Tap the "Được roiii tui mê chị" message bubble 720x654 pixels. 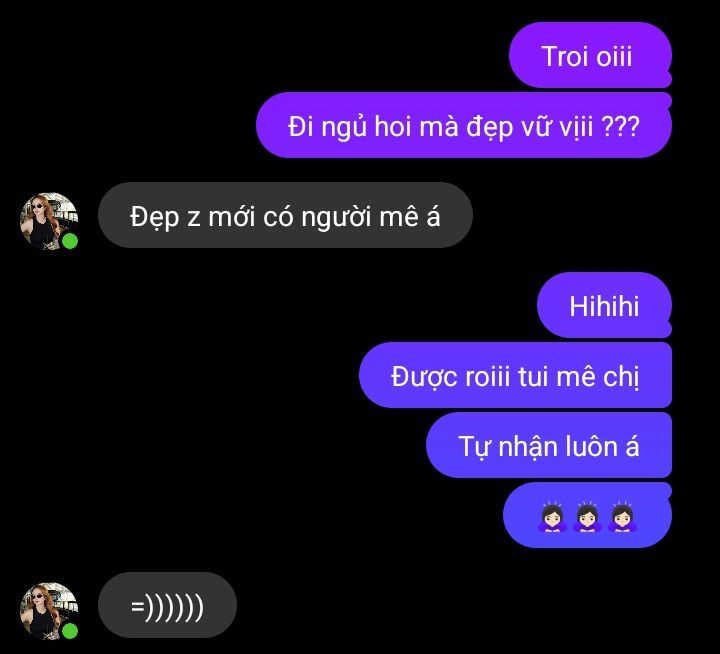[514, 376]
